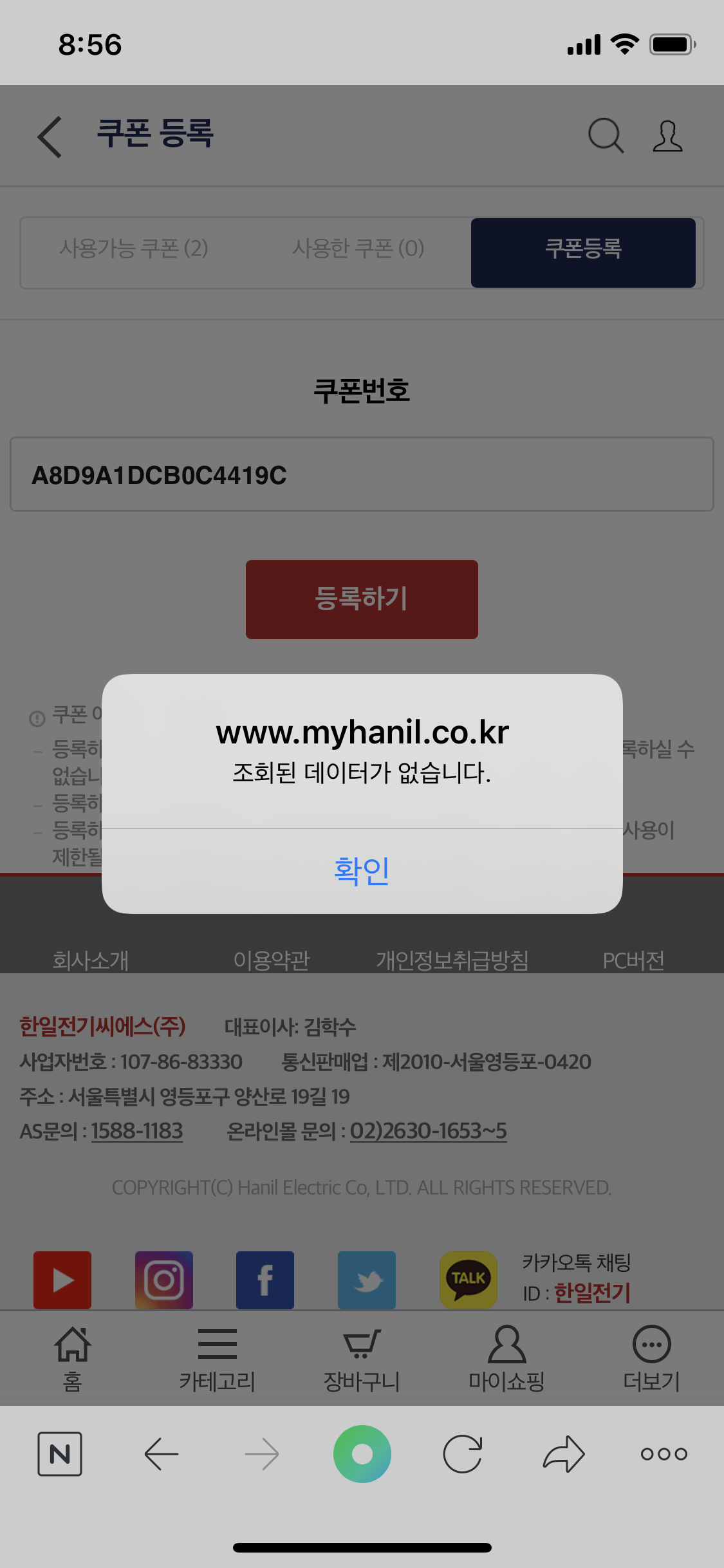Switch to PC버전
Viewport: 724px width, 1568px height.
(633, 960)
